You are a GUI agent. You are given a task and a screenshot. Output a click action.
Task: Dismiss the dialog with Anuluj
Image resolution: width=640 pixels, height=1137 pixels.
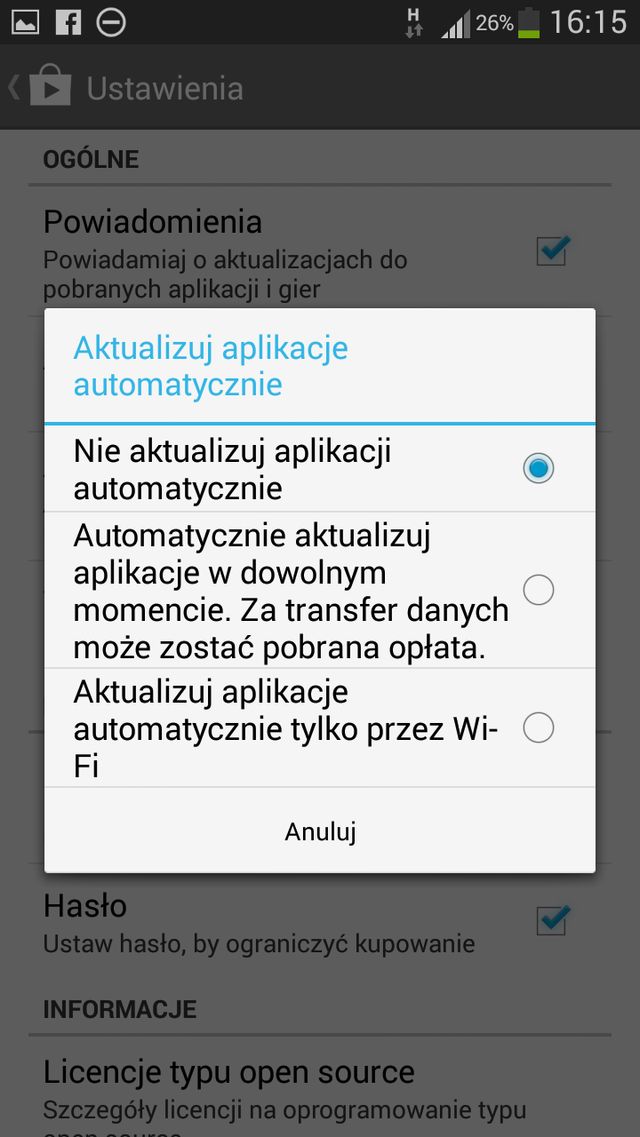[320, 831]
